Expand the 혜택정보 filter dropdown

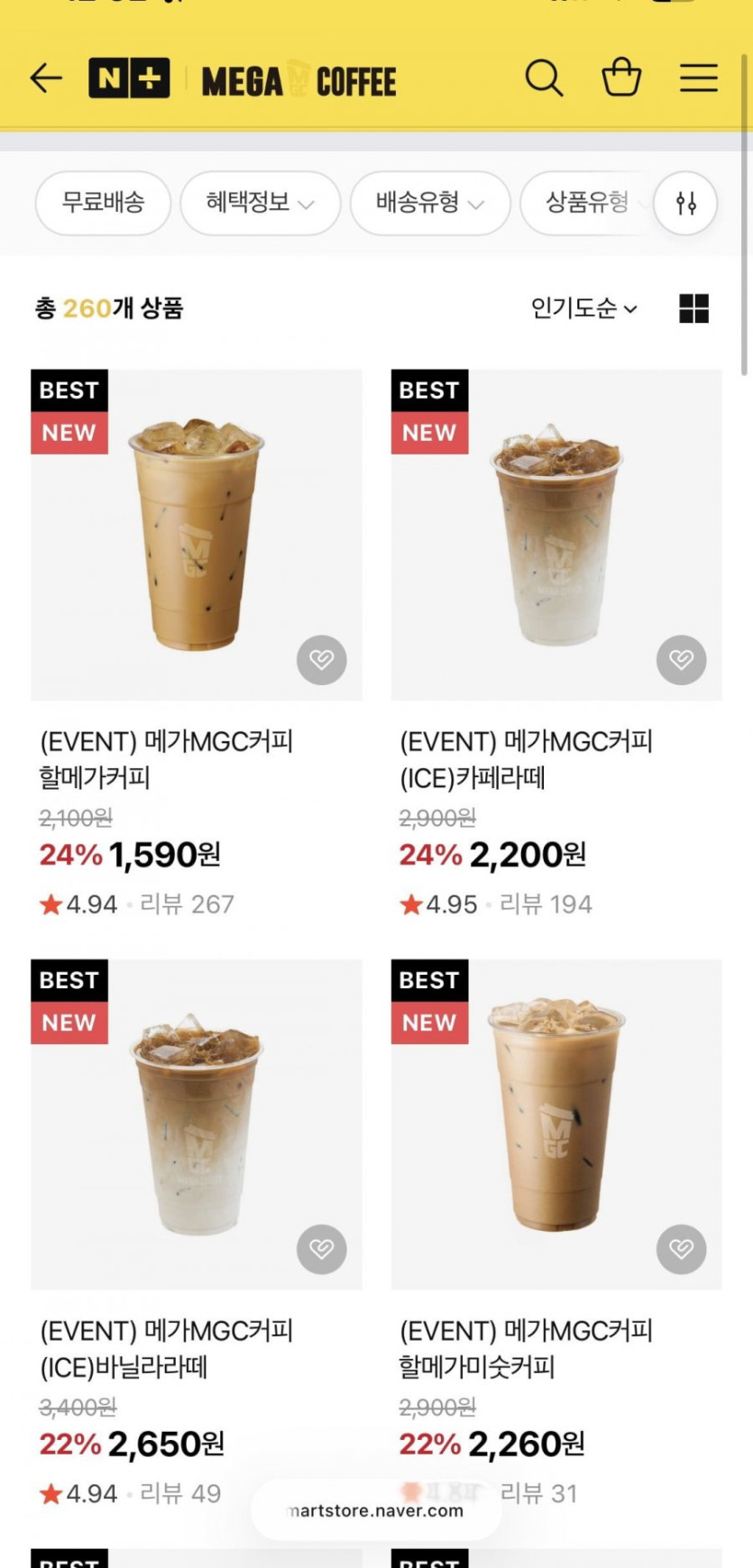click(260, 202)
